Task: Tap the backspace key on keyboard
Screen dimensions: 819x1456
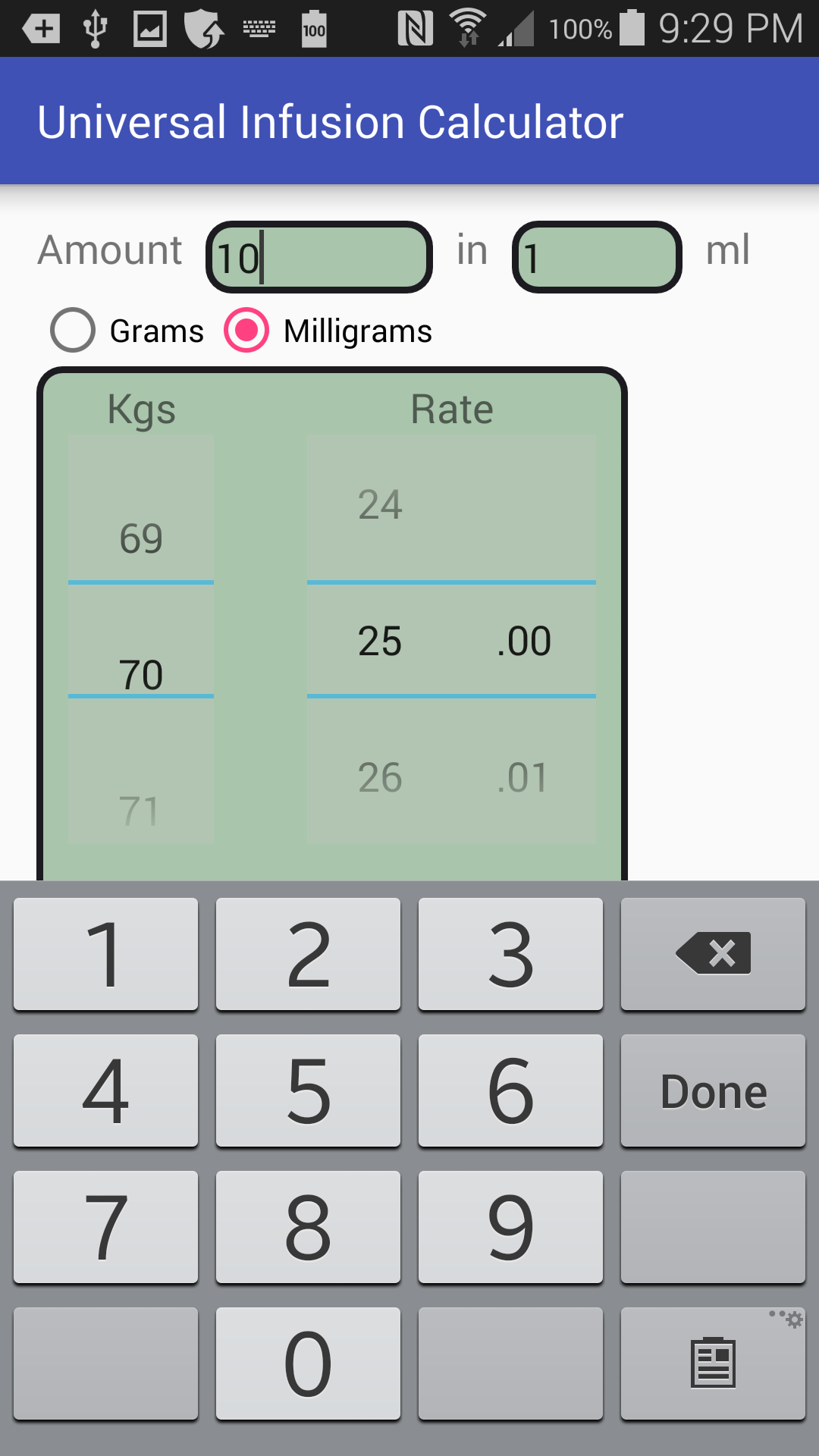Action: coord(711,953)
